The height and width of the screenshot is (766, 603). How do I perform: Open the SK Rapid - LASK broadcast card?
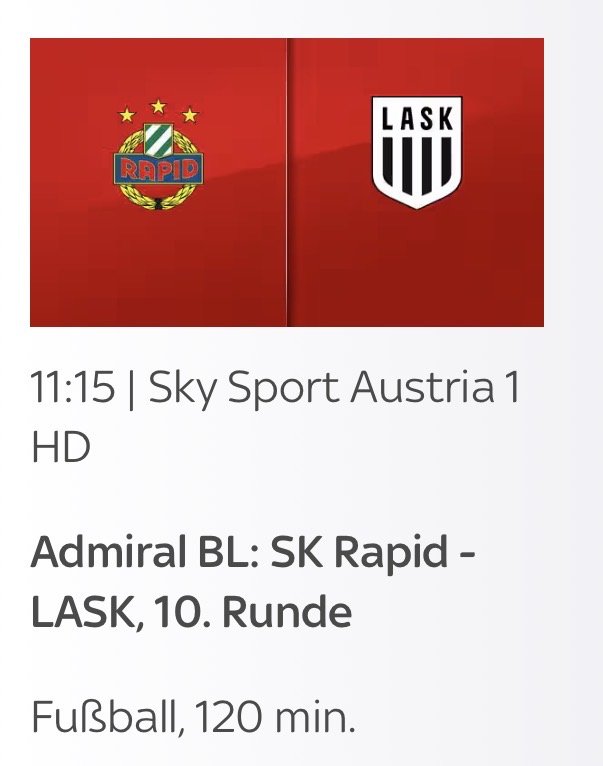tap(287, 183)
